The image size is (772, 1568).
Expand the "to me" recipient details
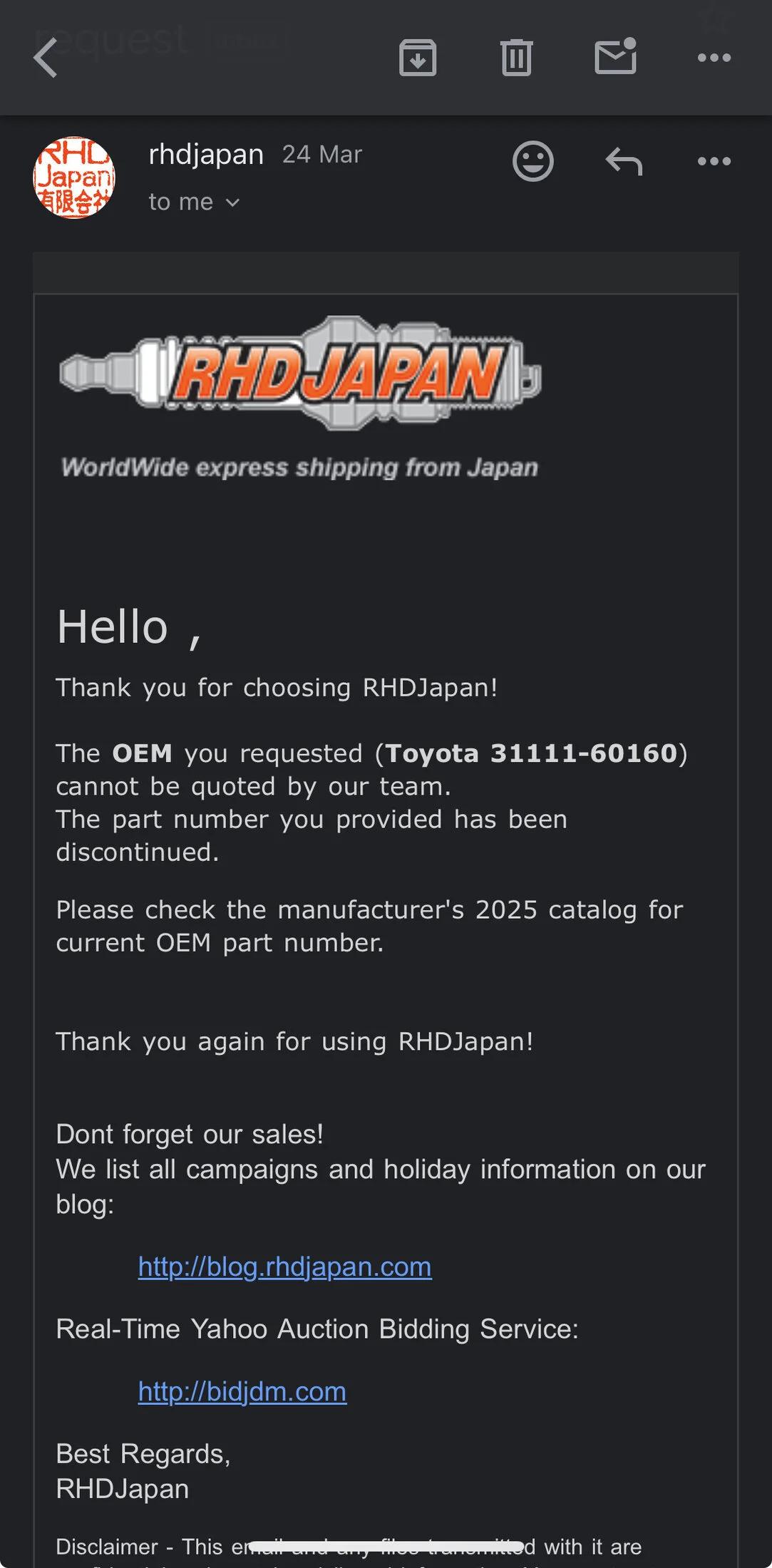pos(194,202)
